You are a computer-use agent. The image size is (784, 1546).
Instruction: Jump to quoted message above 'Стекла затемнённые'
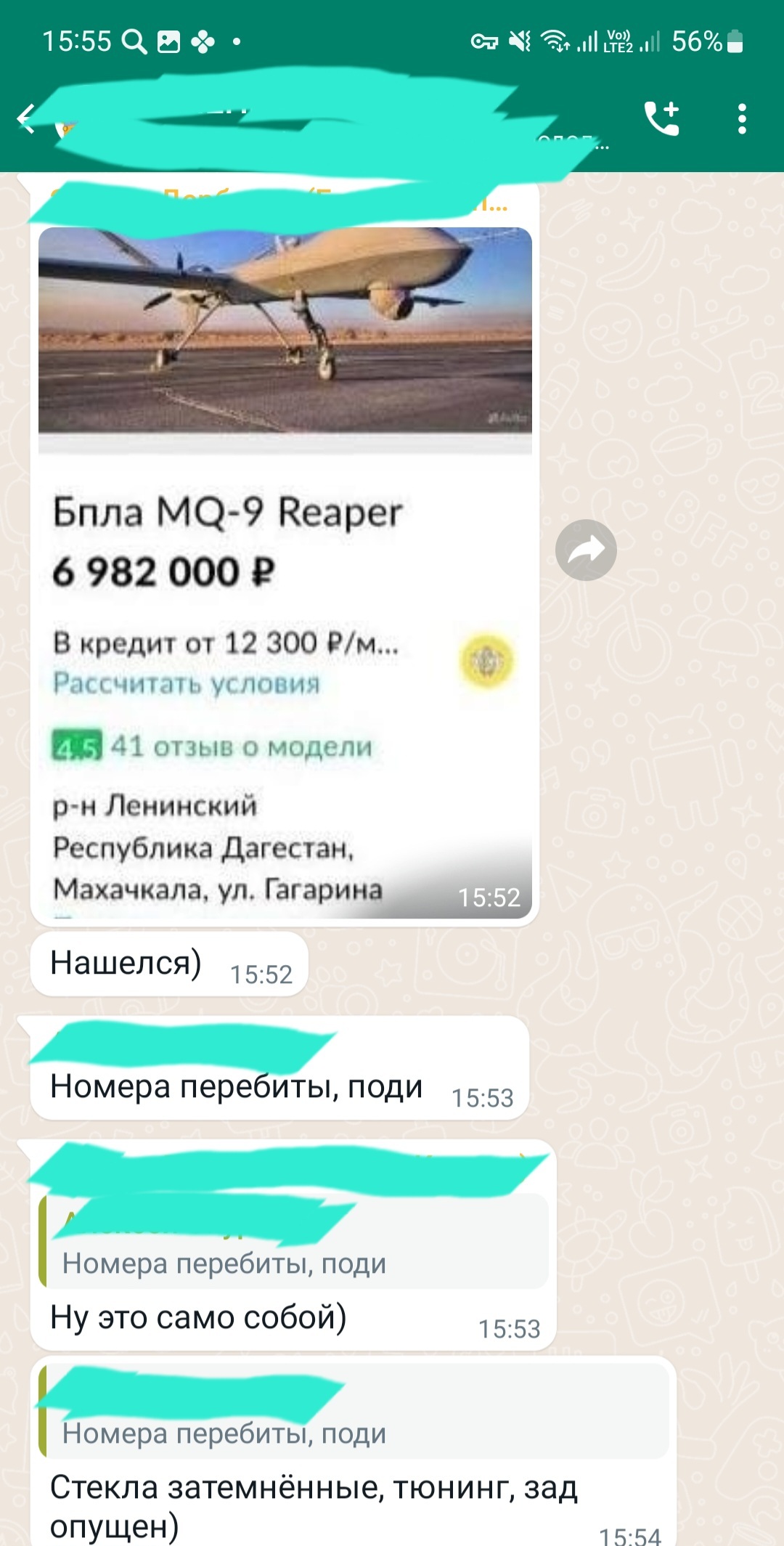tap(354, 1412)
